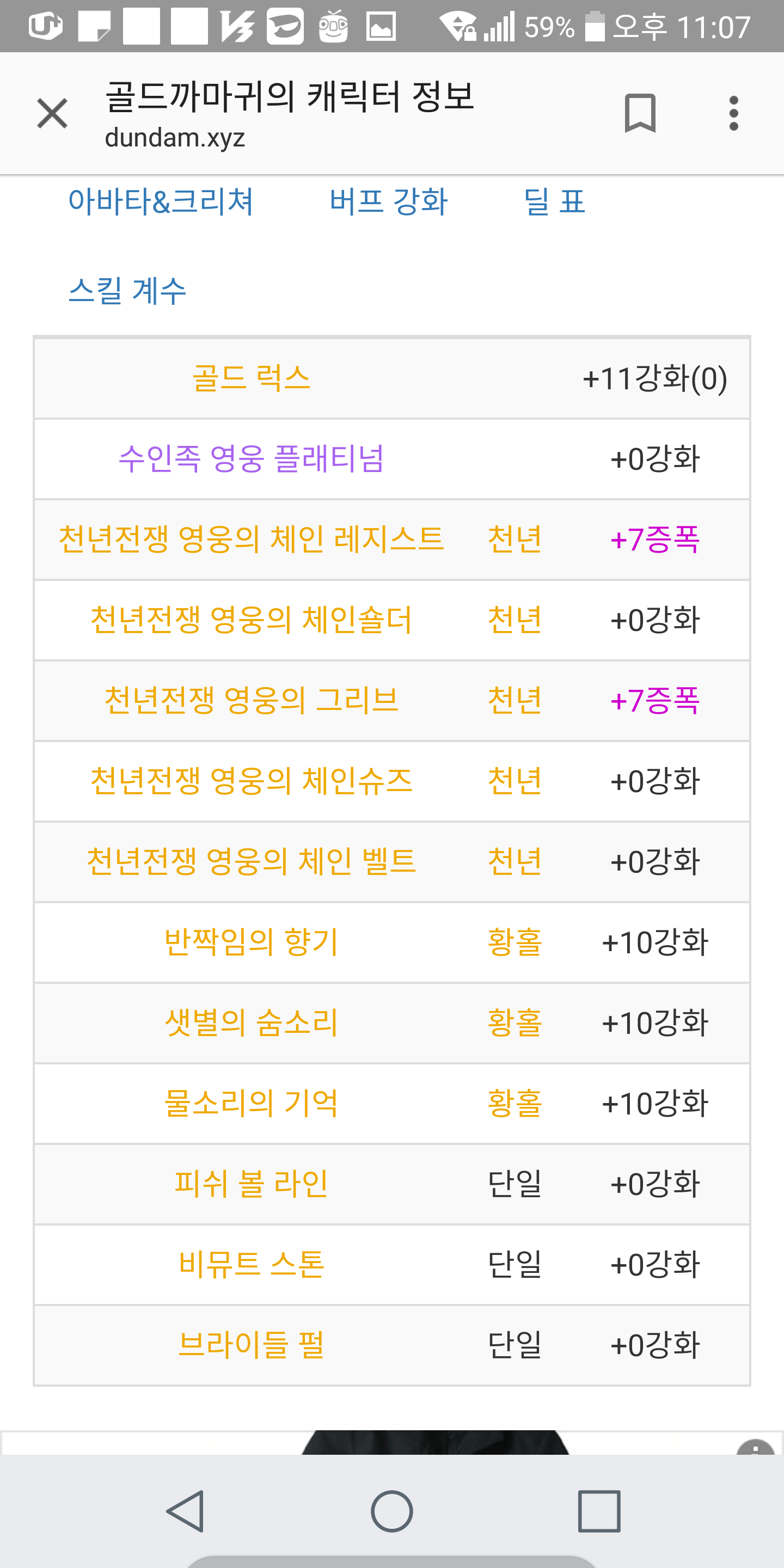This screenshot has width=784, height=1568.
Task: Go back with the system back button
Action: [x=185, y=1511]
